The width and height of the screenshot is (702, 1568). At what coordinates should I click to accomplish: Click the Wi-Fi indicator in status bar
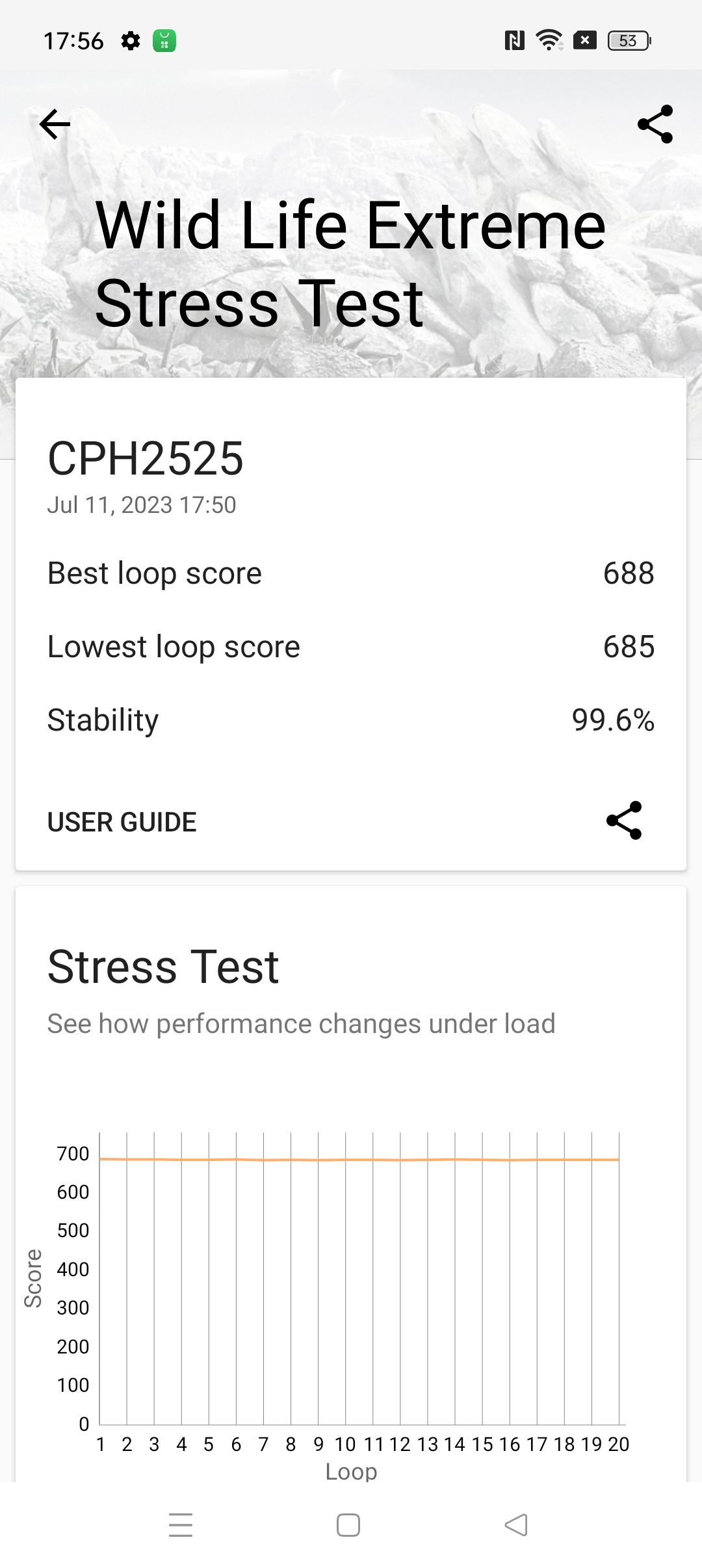click(x=548, y=40)
